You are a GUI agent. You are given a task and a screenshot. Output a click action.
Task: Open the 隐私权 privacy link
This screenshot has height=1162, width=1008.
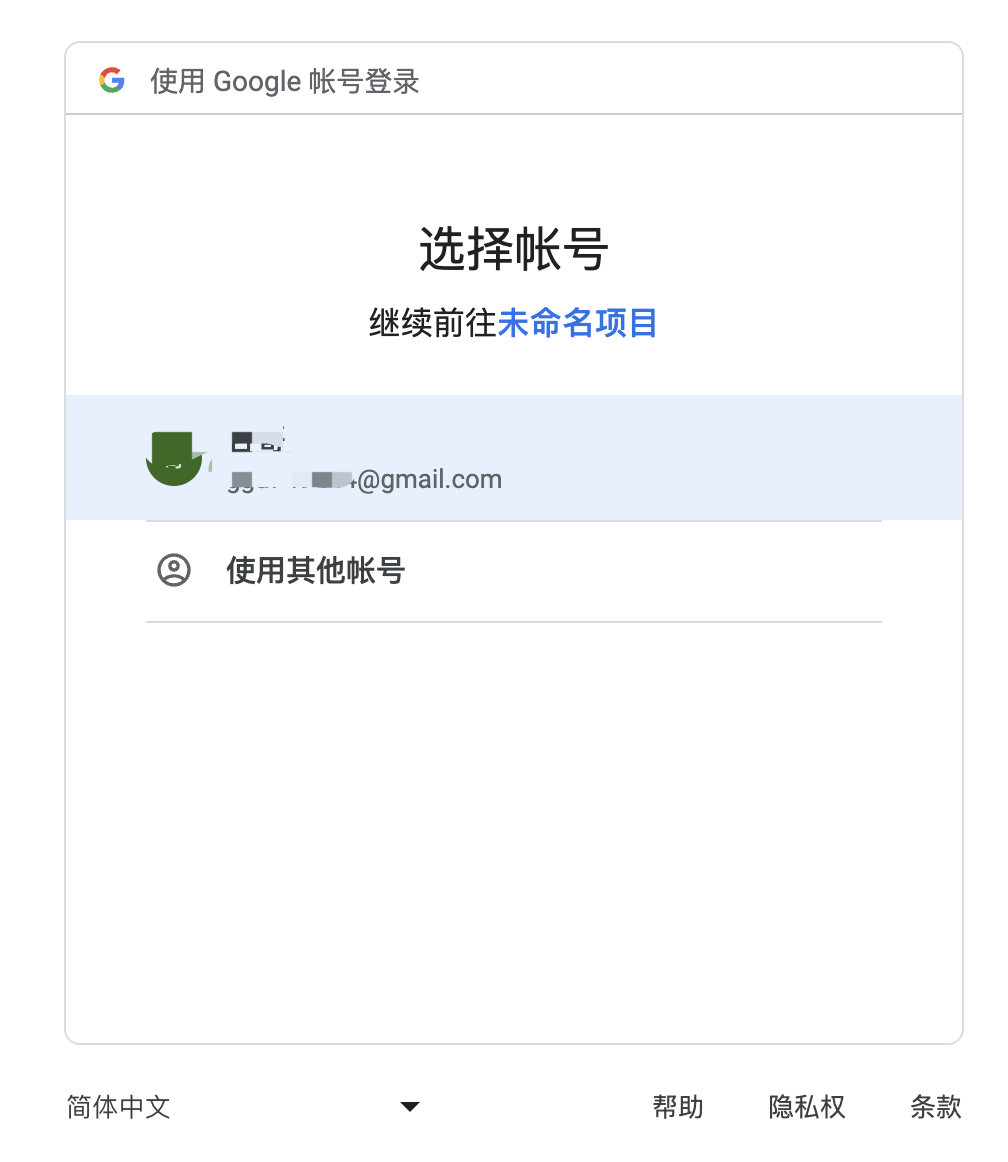[x=806, y=1106]
